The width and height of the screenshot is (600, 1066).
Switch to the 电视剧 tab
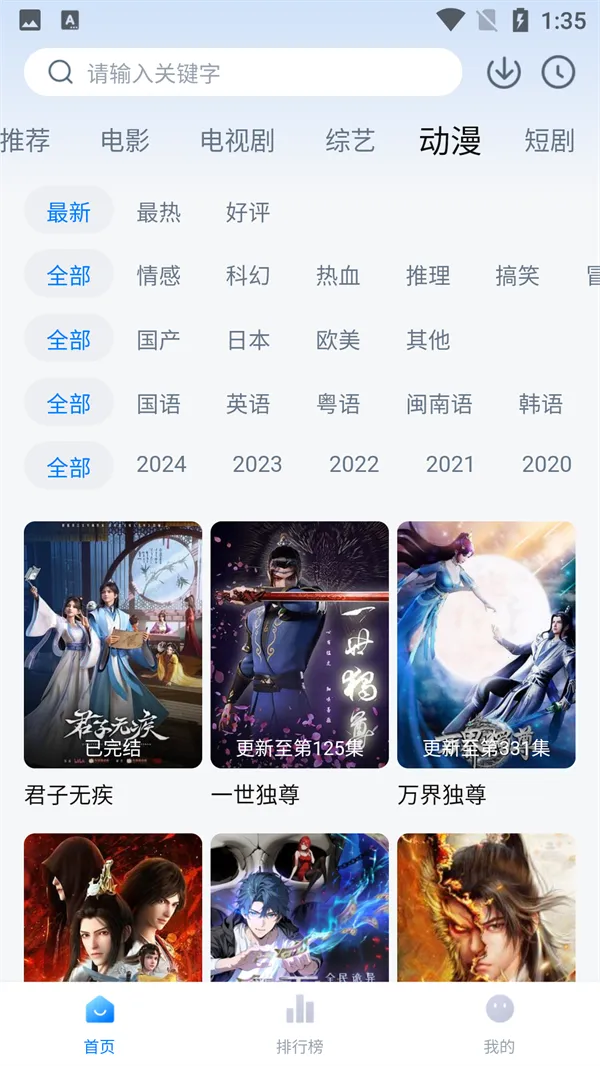pos(237,141)
